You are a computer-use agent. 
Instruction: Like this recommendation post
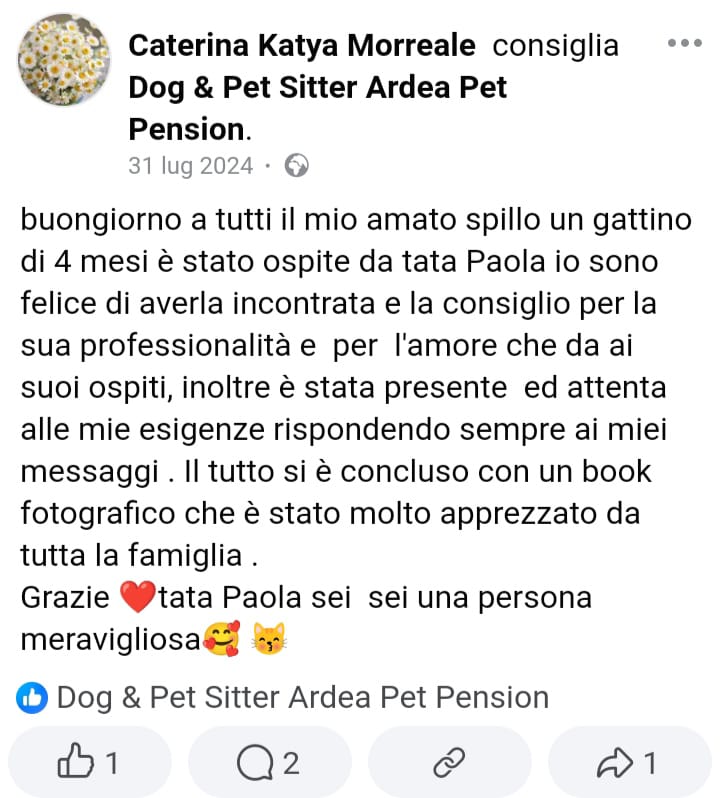point(89,763)
